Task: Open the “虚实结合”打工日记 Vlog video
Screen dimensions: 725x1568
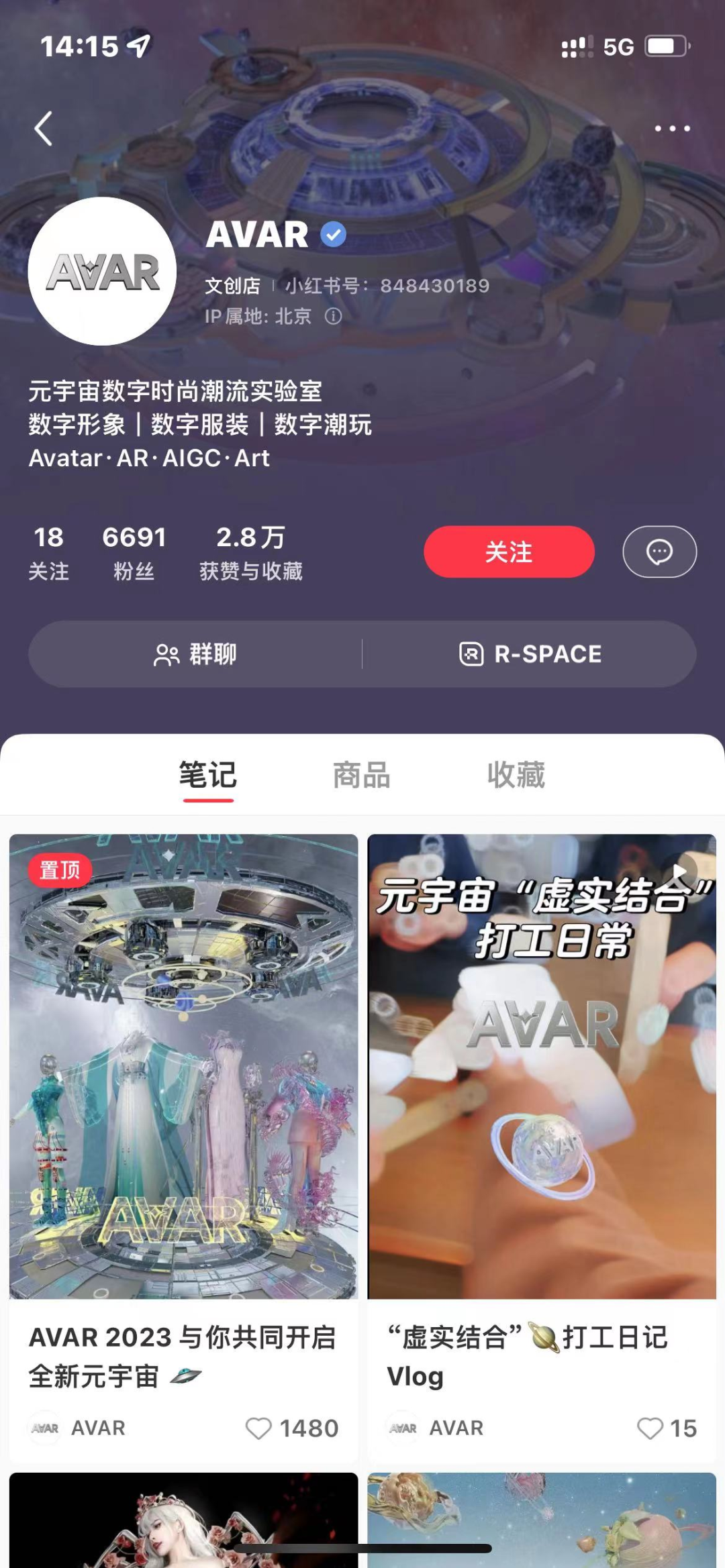Action: coord(542,1067)
